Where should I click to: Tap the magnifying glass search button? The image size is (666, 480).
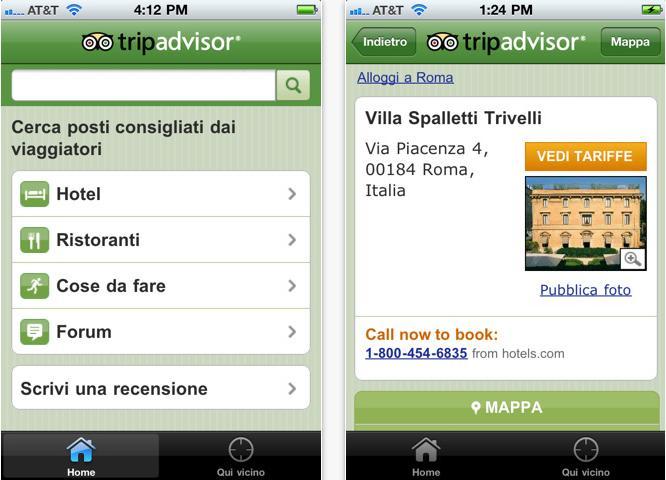292,85
